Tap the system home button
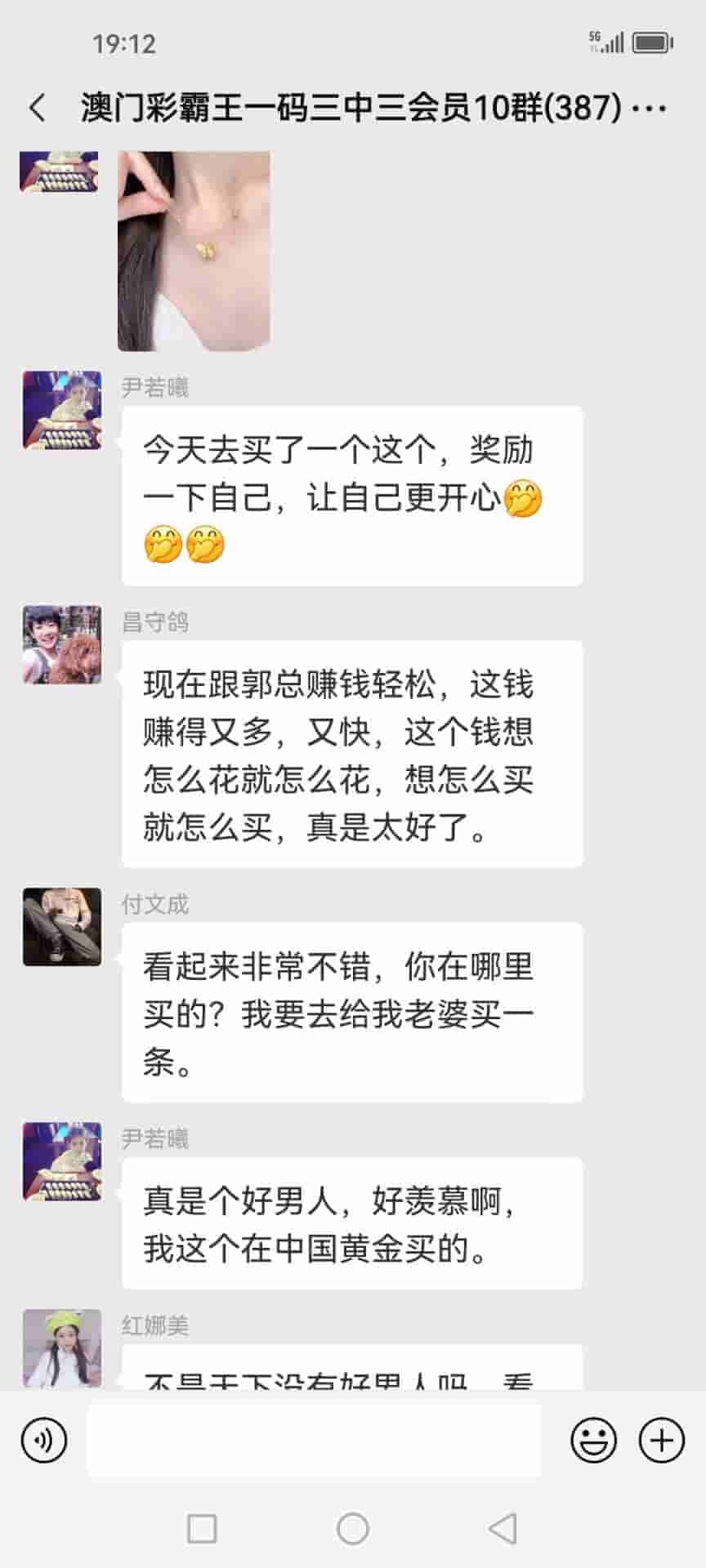706x1568 pixels. (353, 1528)
